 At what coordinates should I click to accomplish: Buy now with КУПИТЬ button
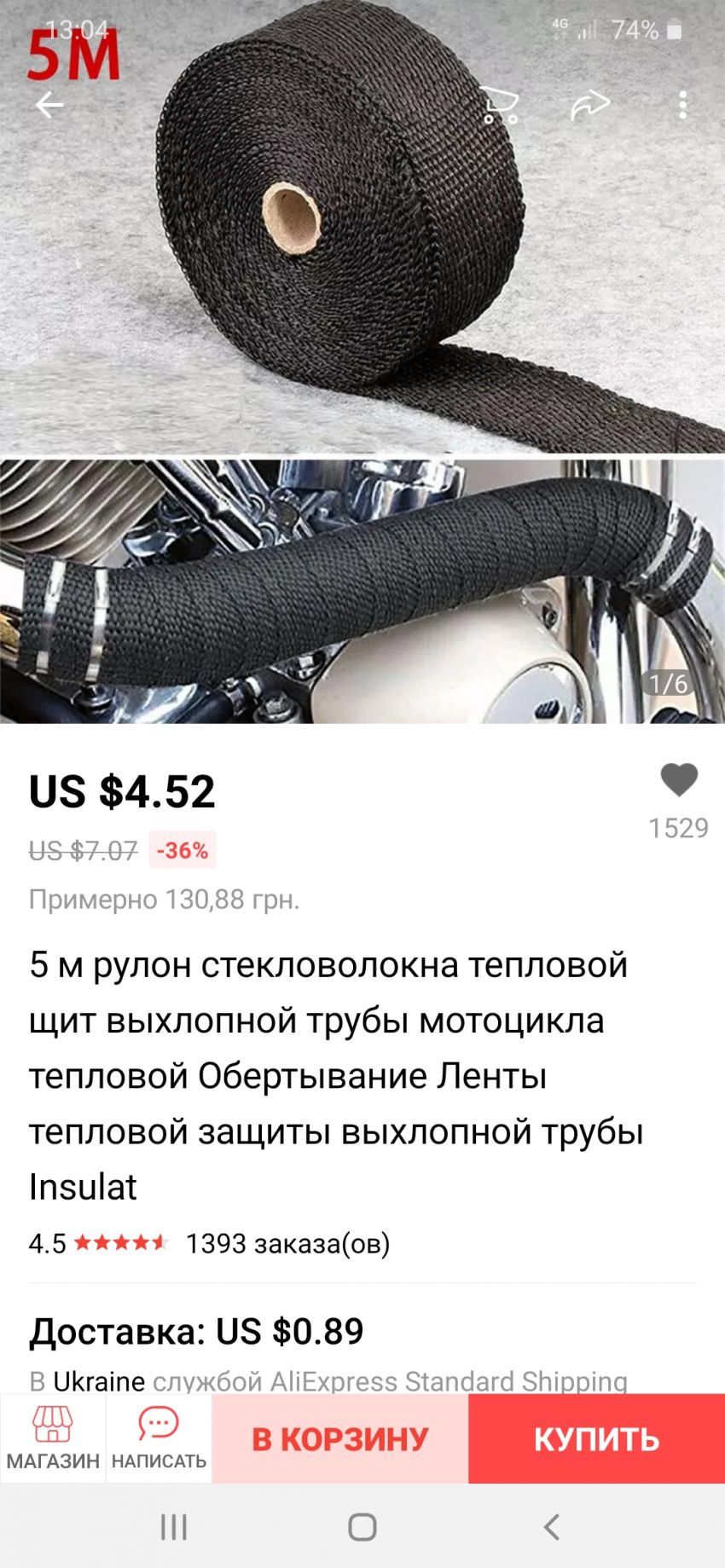pyautogui.click(x=596, y=1439)
